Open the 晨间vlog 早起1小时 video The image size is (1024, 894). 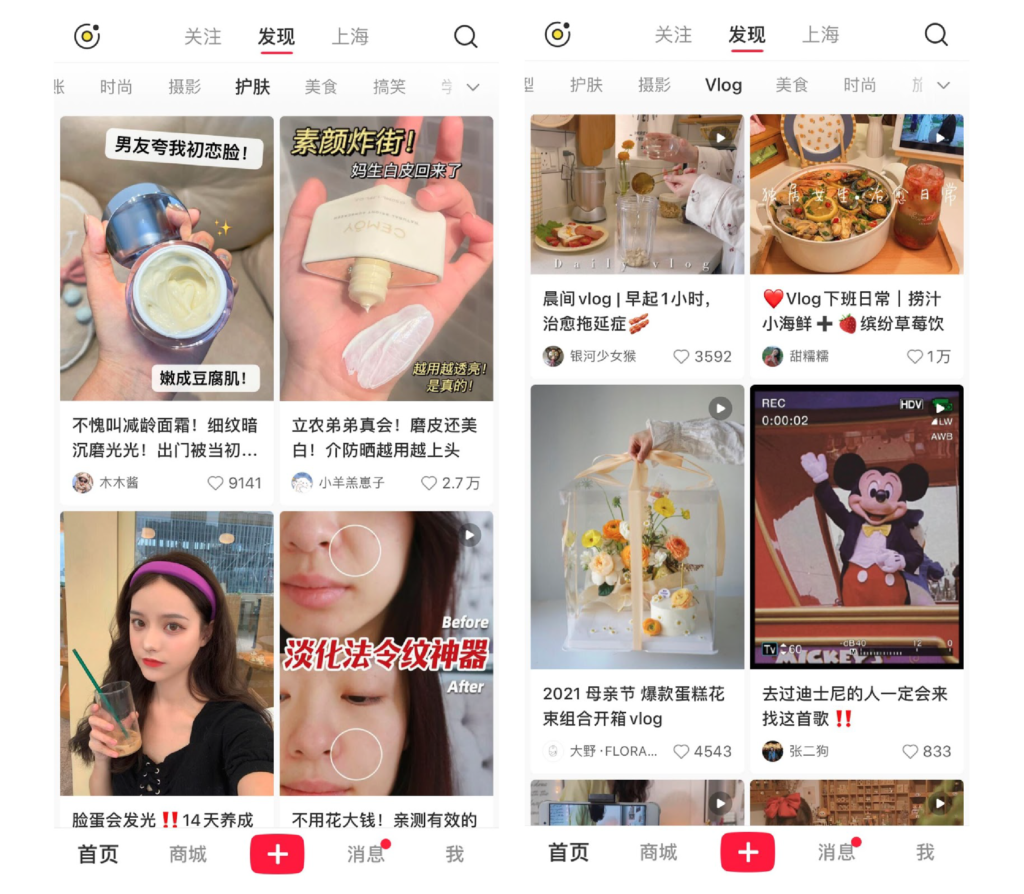pos(637,194)
